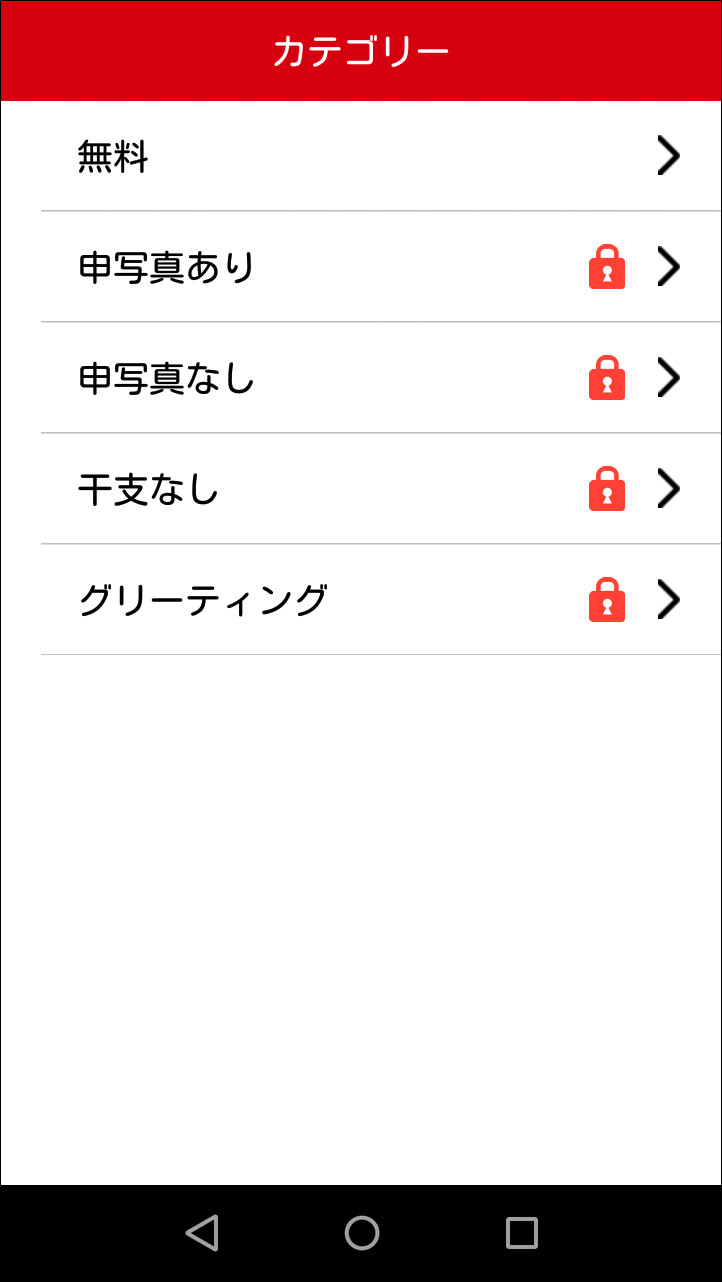The height and width of the screenshot is (1282, 722).
Task: Select the 申写真あり category
Action: tap(360, 268)
